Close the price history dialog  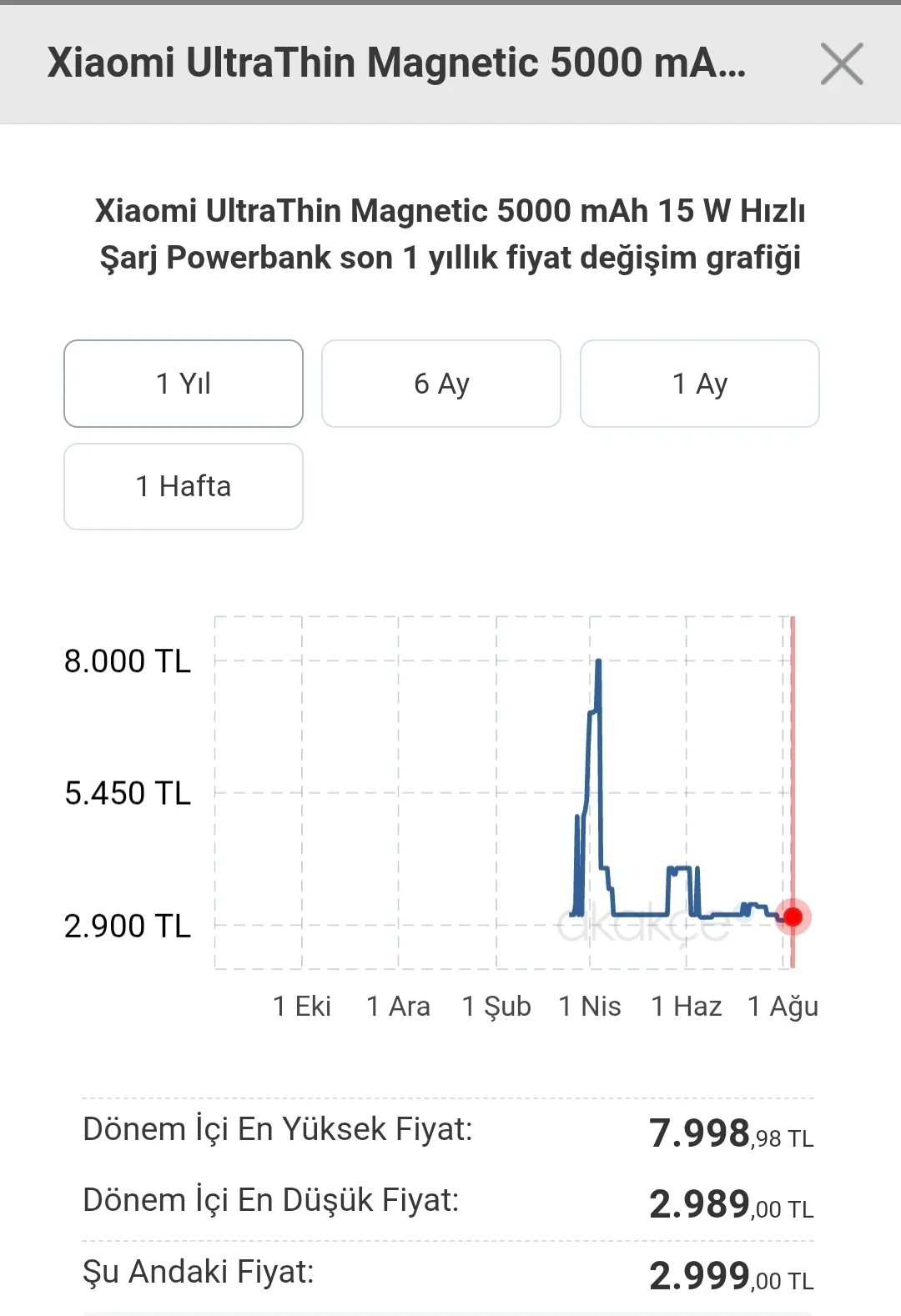point(841,64)
